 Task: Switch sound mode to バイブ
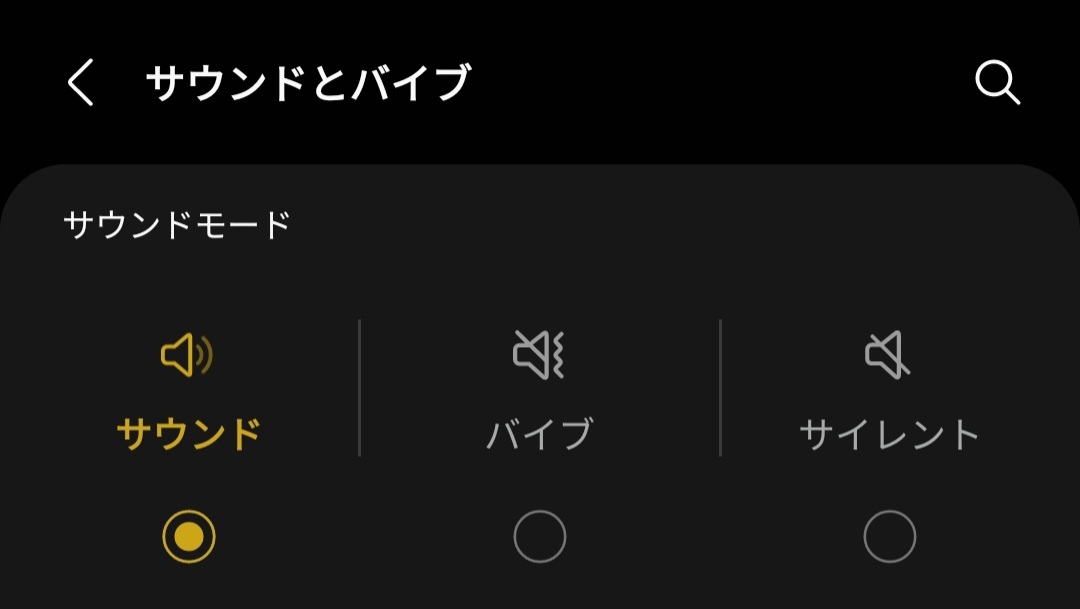point(539,536)
